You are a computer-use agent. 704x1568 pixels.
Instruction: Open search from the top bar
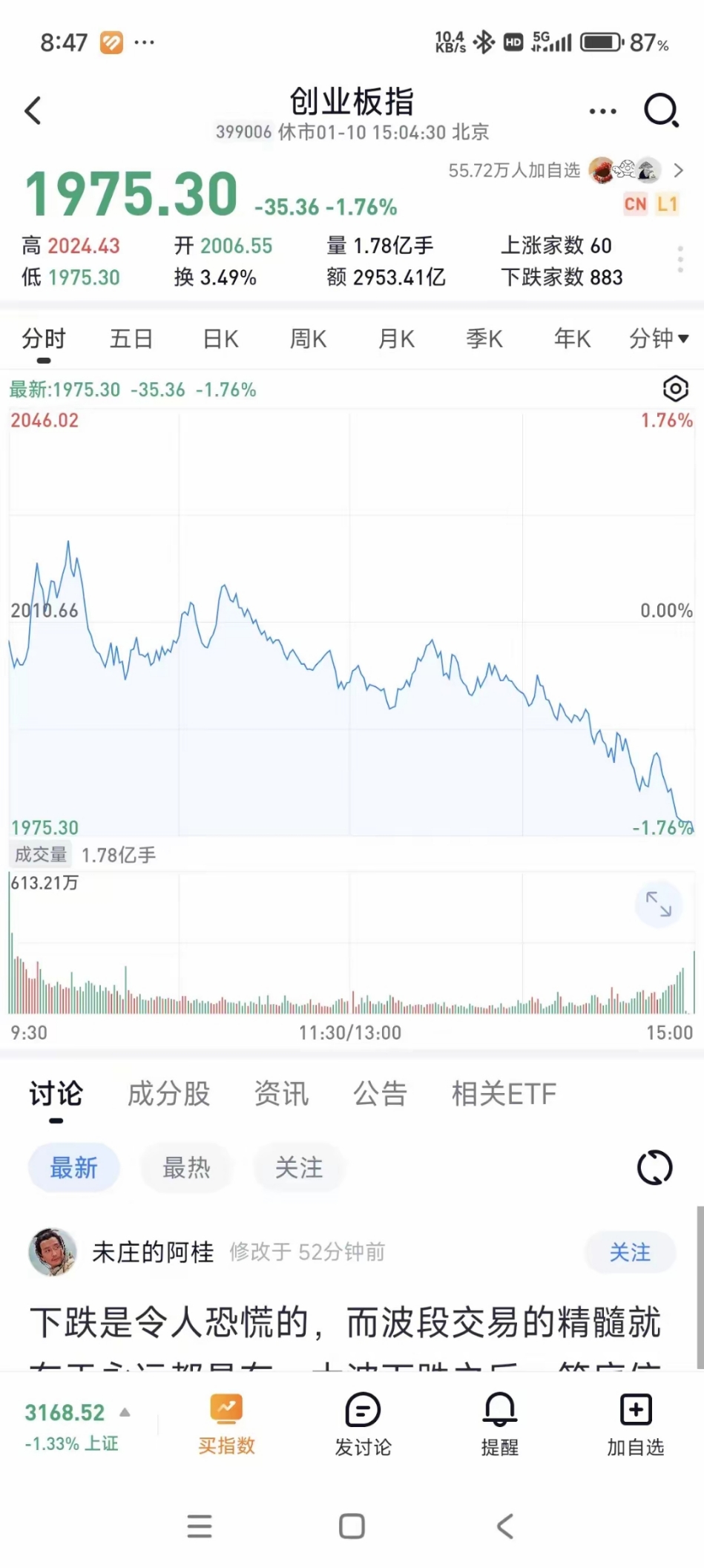pos(659,111)
